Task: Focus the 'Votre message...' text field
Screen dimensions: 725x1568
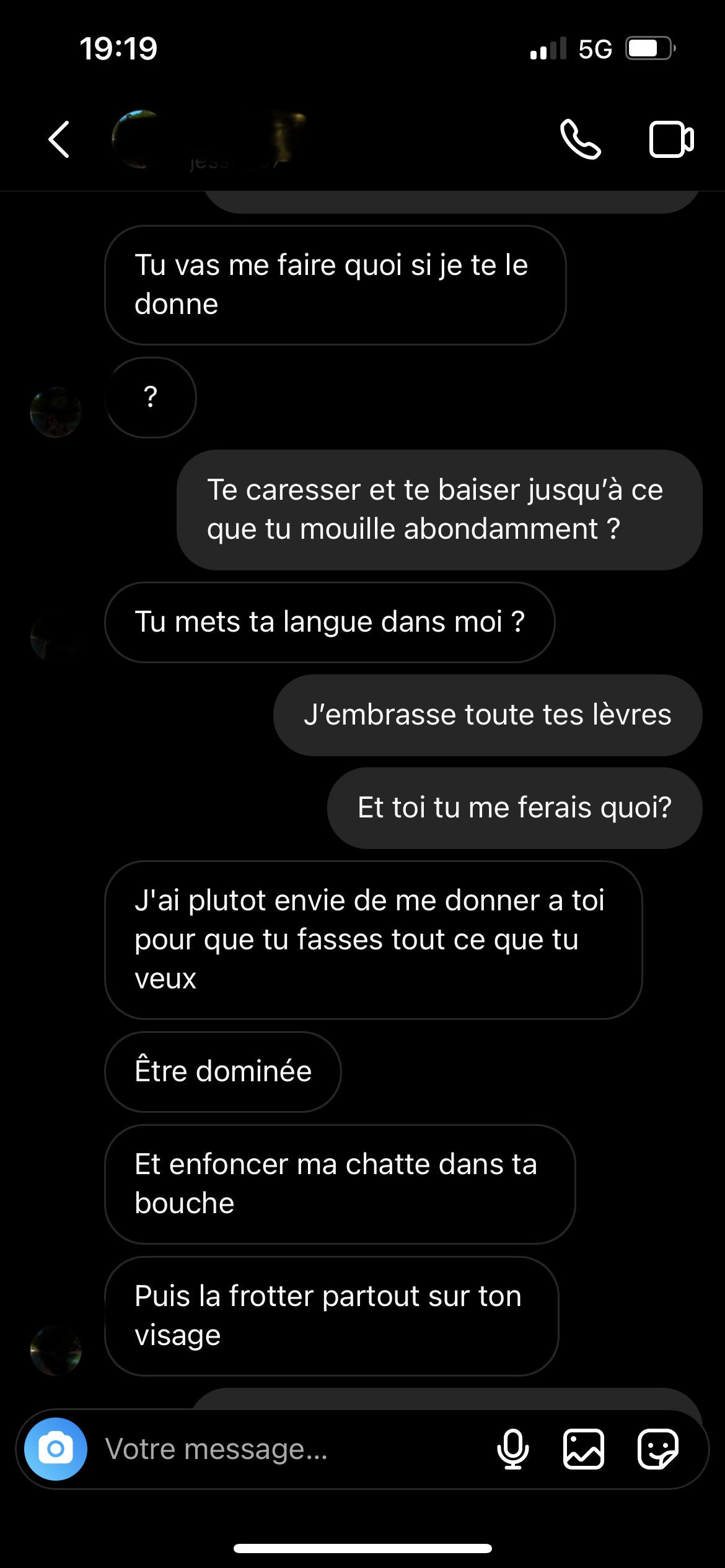Action: [x=291, y=1449]
